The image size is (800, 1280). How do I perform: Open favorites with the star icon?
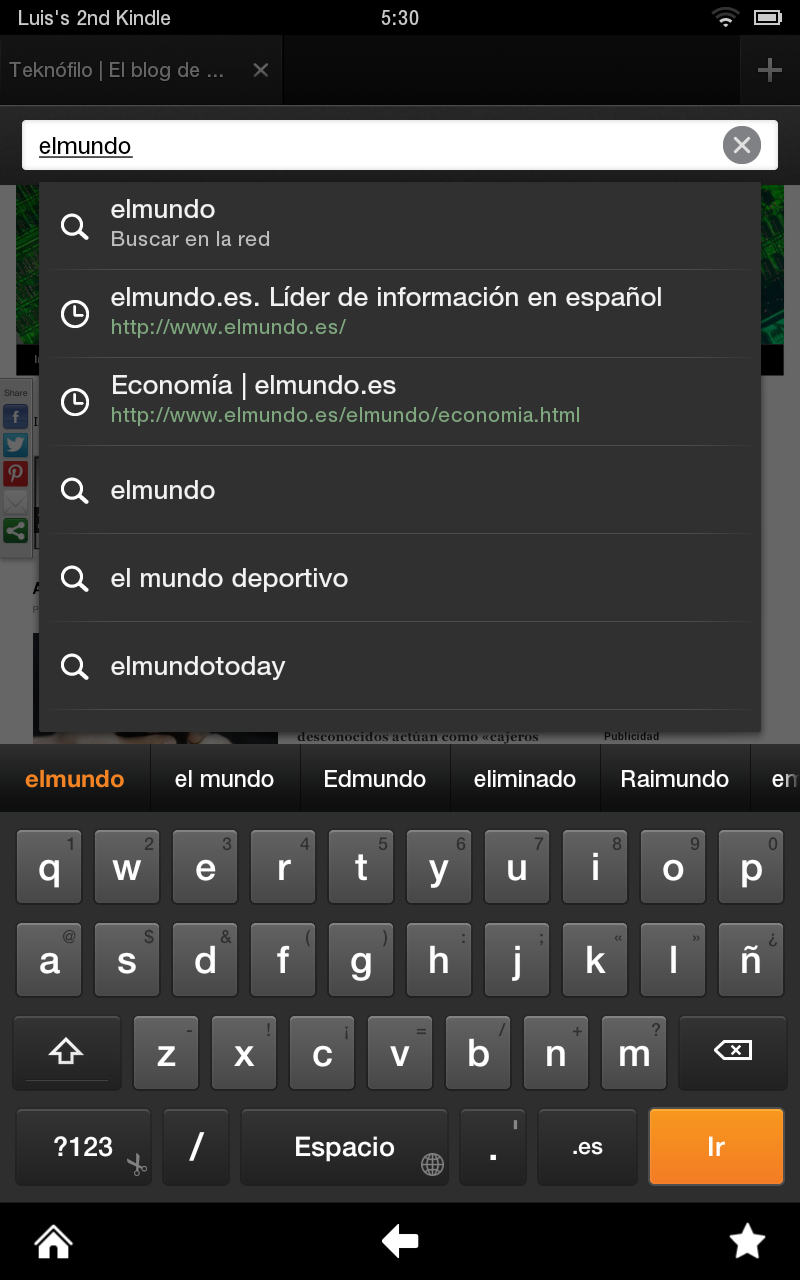(x=747, y=1242)
